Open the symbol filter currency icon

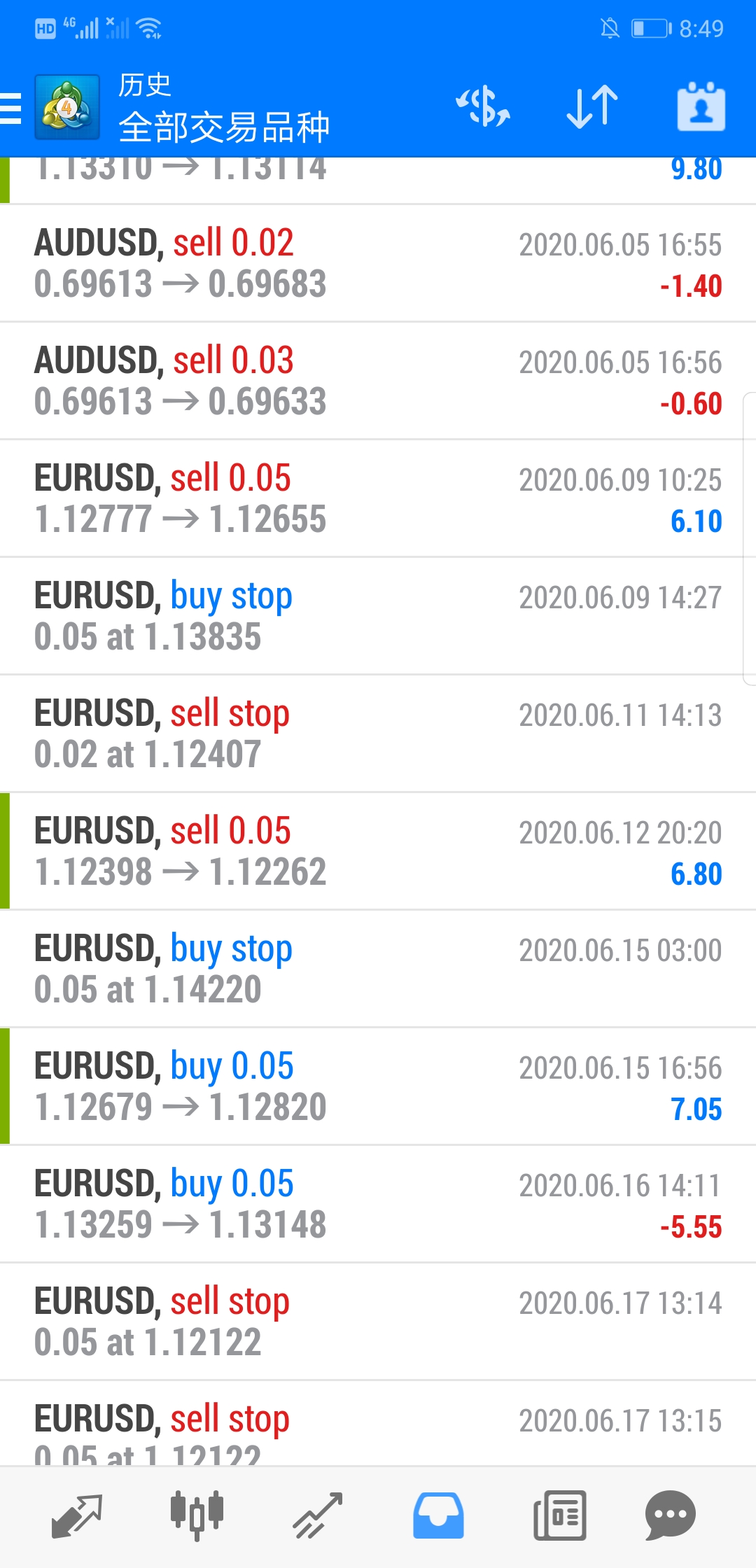483,107
